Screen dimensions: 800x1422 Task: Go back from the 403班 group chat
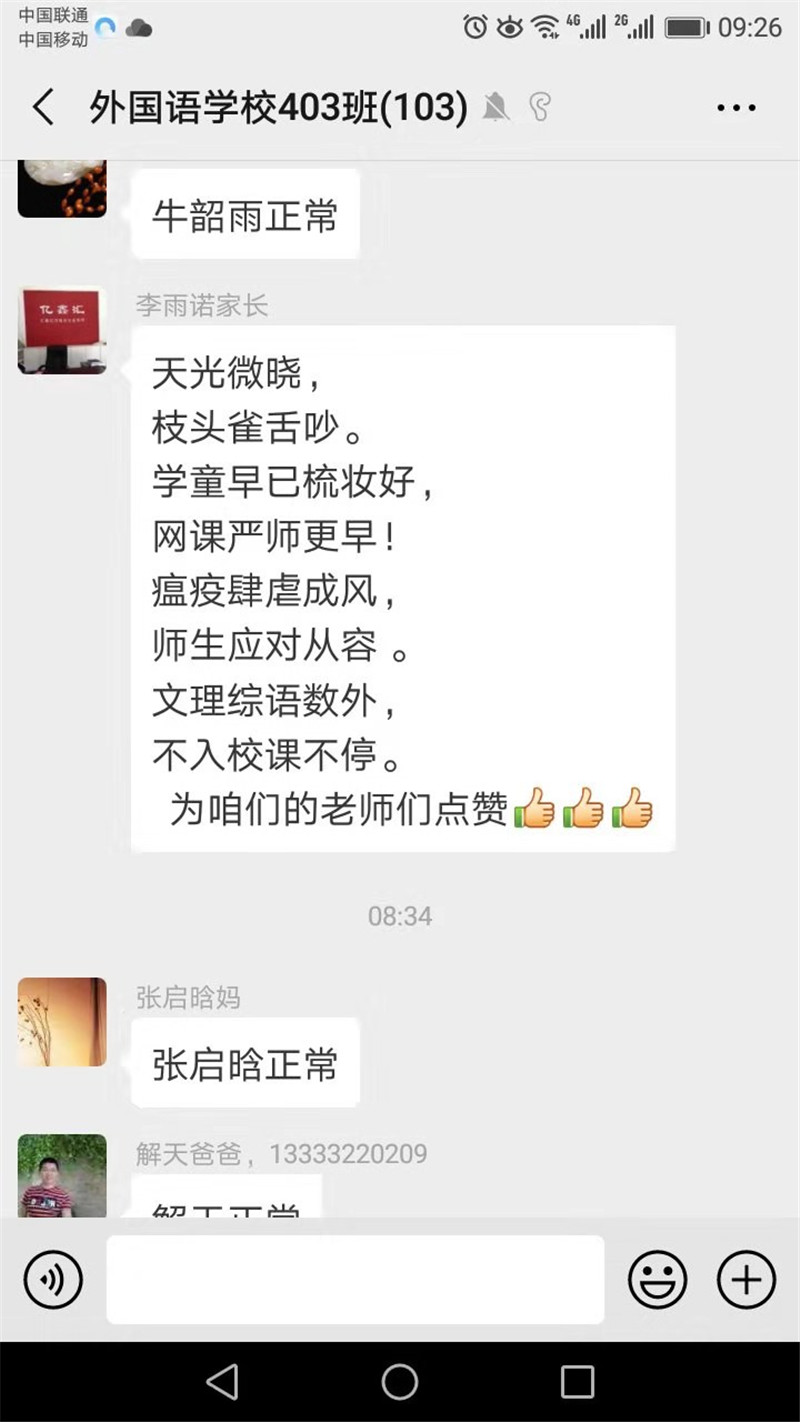[x=43, y=107]
